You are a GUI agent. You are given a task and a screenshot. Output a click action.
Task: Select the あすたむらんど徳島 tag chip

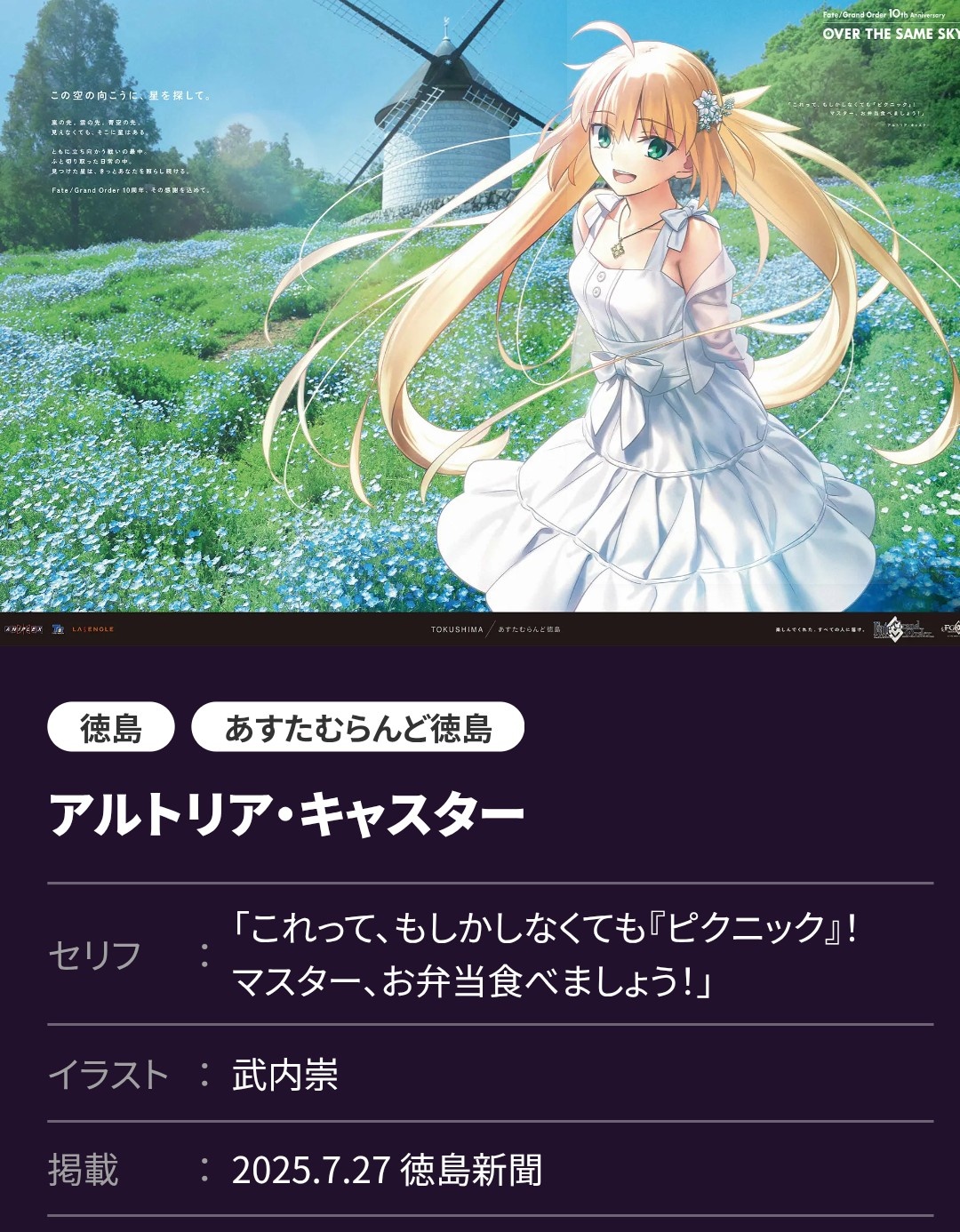point(357,727)
